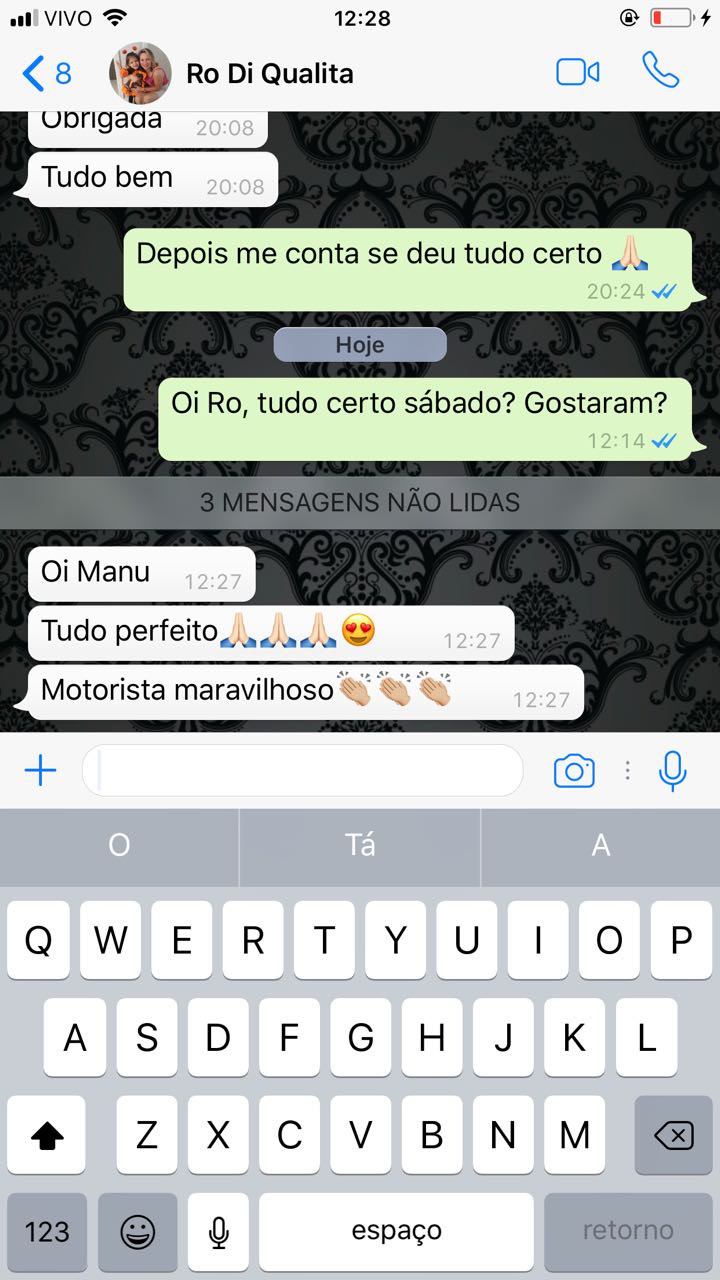The height and width of the screenshot is (1280, 720).
Task: Start a voice call with Ro Di Qualita
Action: [660, 71]
